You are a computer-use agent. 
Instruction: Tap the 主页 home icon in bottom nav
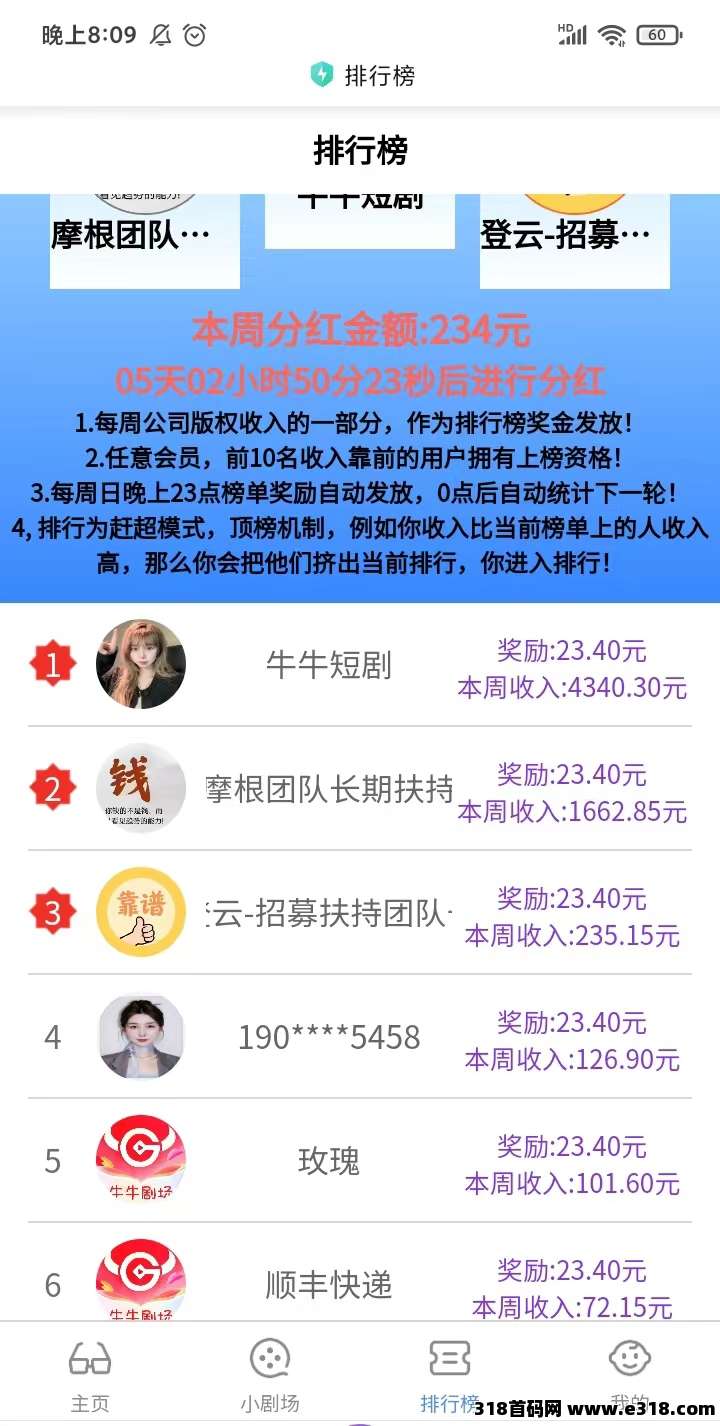pyautogui.click(x=88, y=1358)
